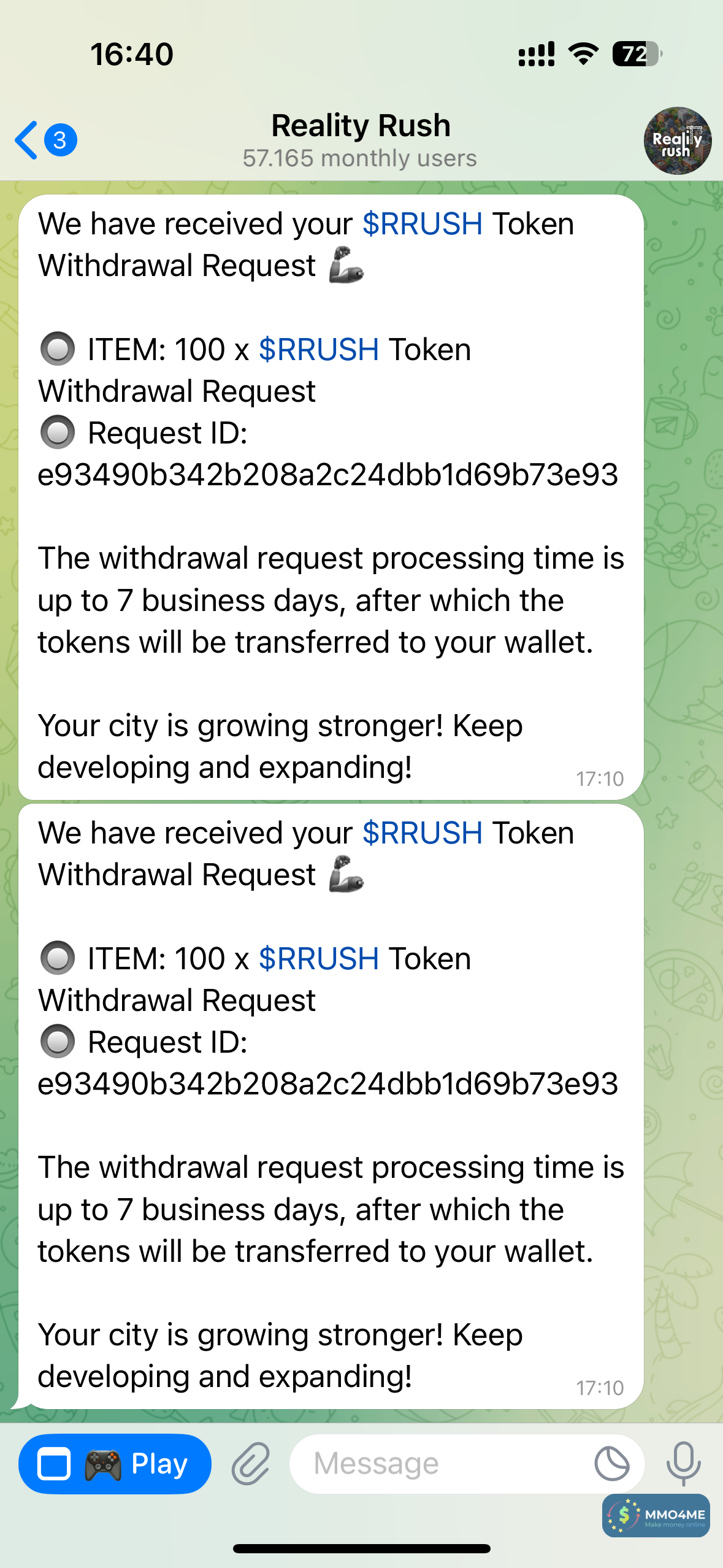This screenshot has width=723, height=1568.
Task: Launch the Play game button
Action: pyautogui.click(x=115, y=1464)
